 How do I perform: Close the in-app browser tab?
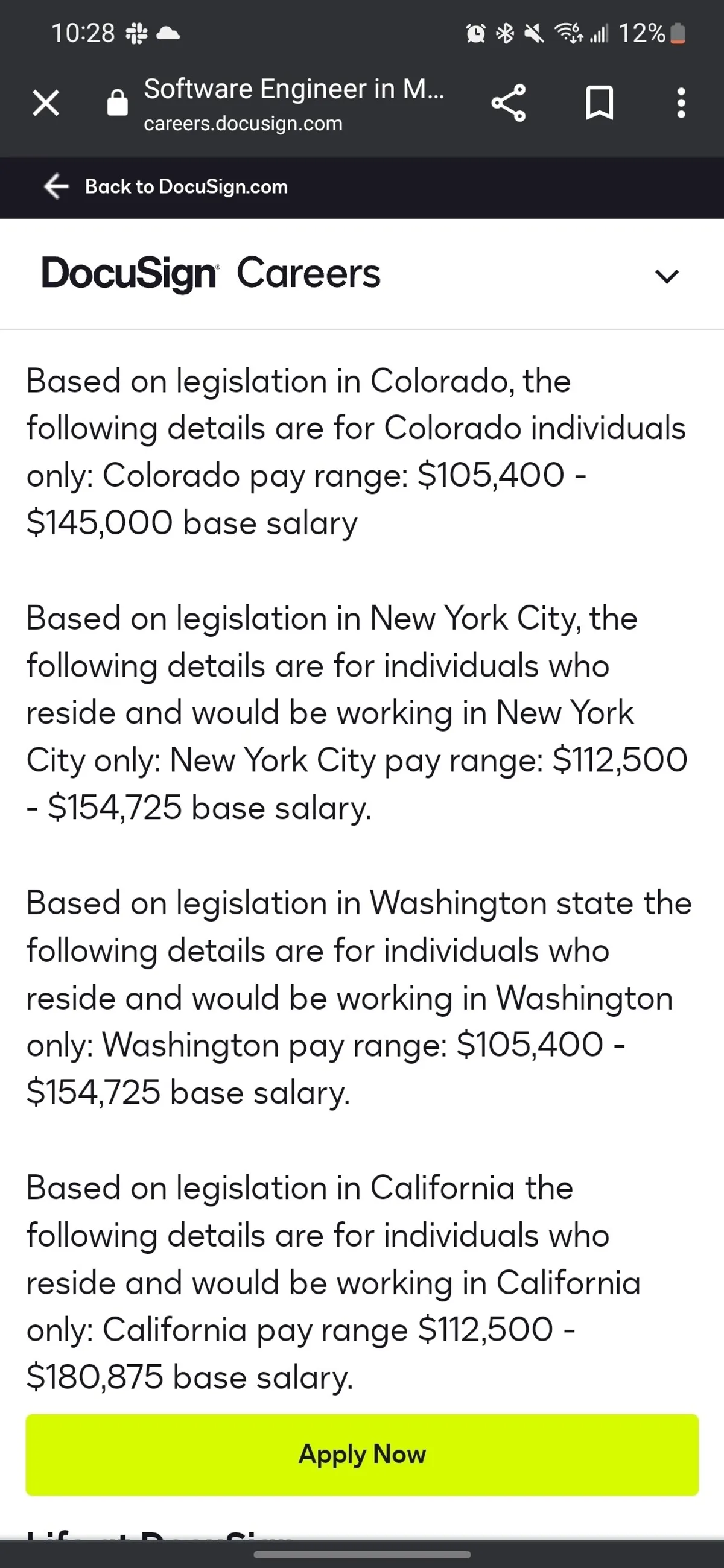[x=46, y=103]
